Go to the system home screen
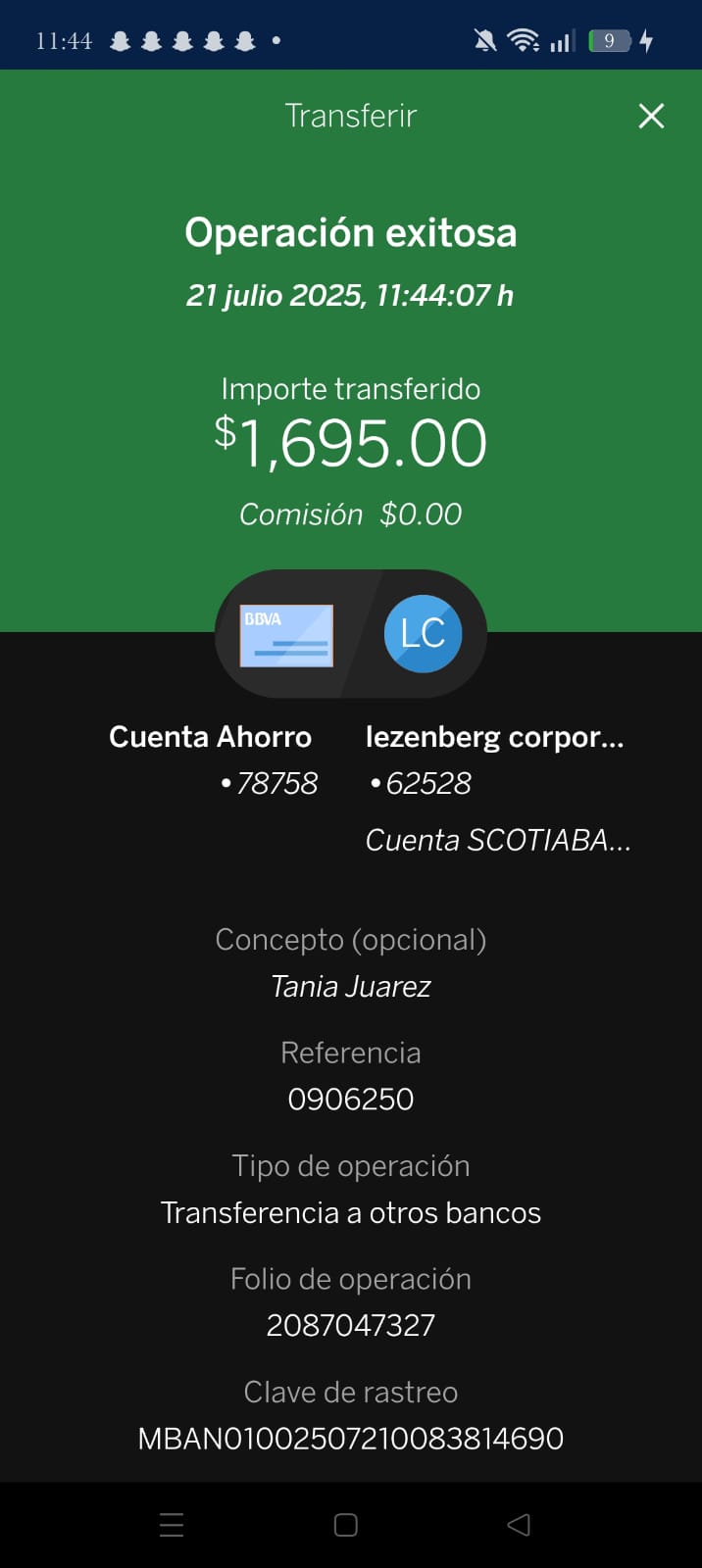Viewport: 702px width, 1568px height. (346, 1525)
